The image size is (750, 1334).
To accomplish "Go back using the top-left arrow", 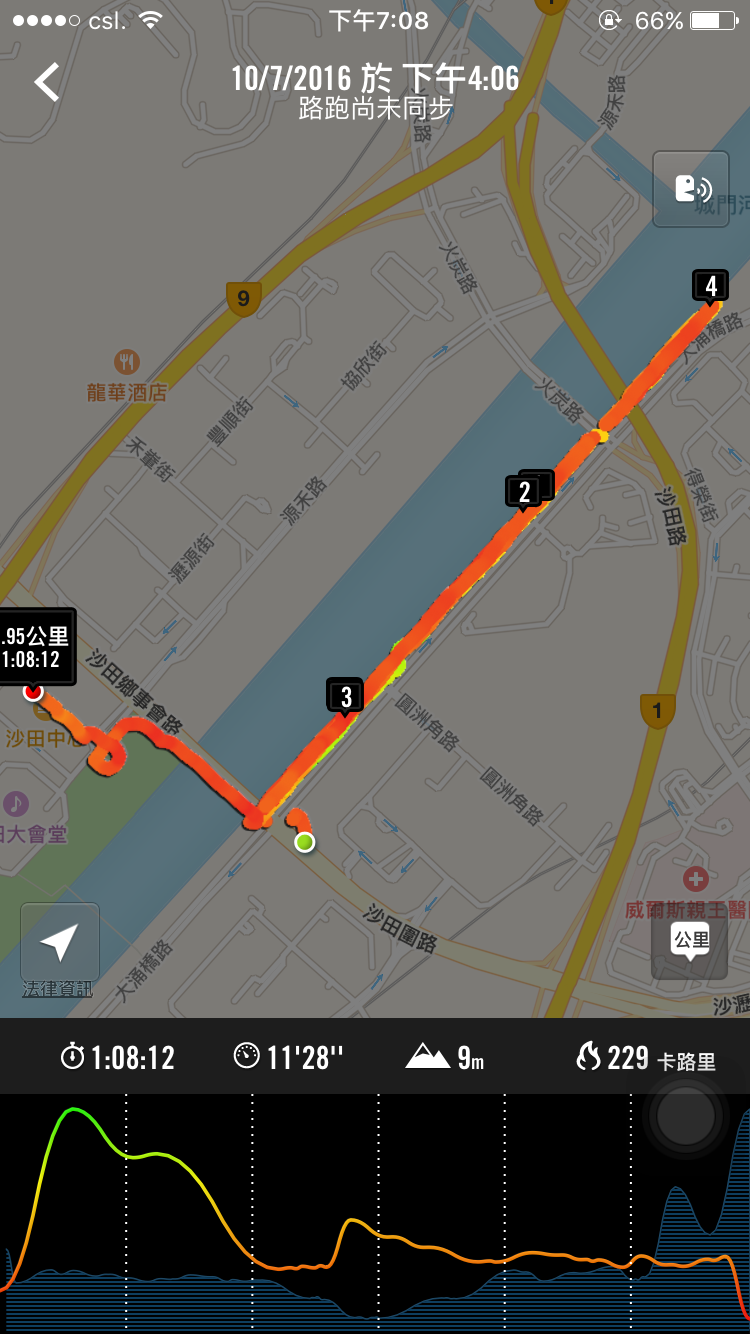I will (47, 82).
